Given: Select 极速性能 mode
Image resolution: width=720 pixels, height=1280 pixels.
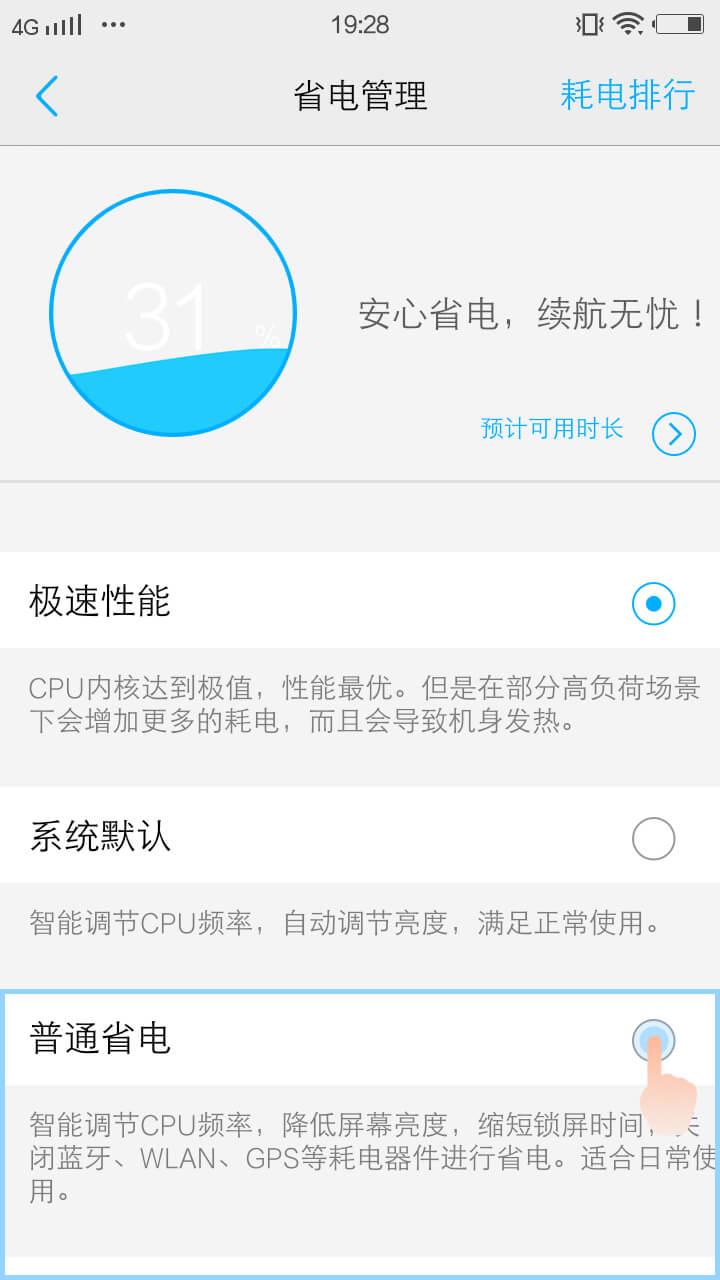Looking at the screenshot, I should (653, 603).
